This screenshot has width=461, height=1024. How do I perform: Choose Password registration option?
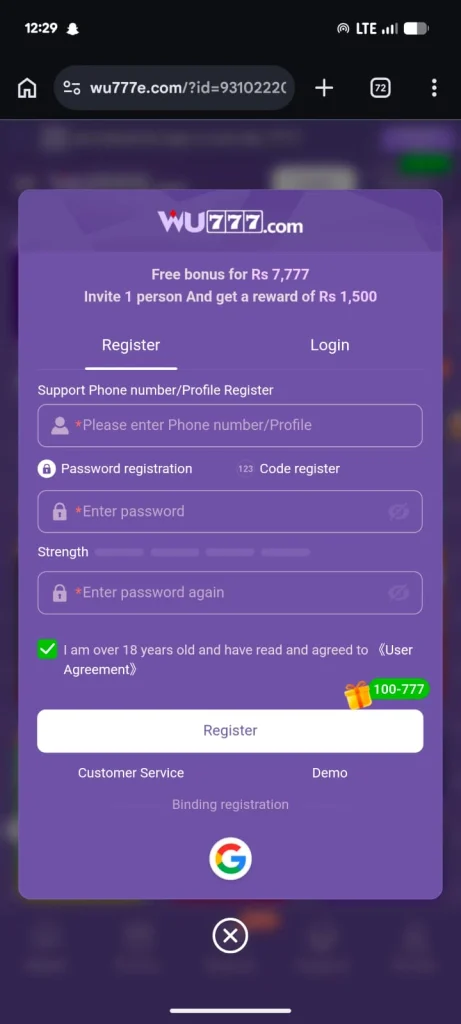tap(115, 469)
